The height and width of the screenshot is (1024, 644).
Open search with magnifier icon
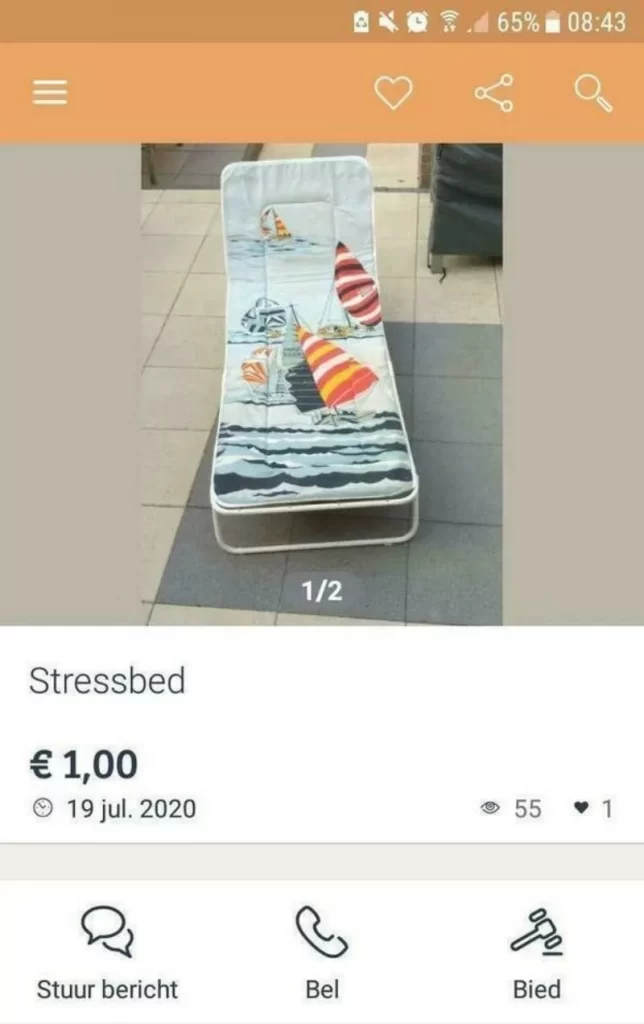point(593,93)
